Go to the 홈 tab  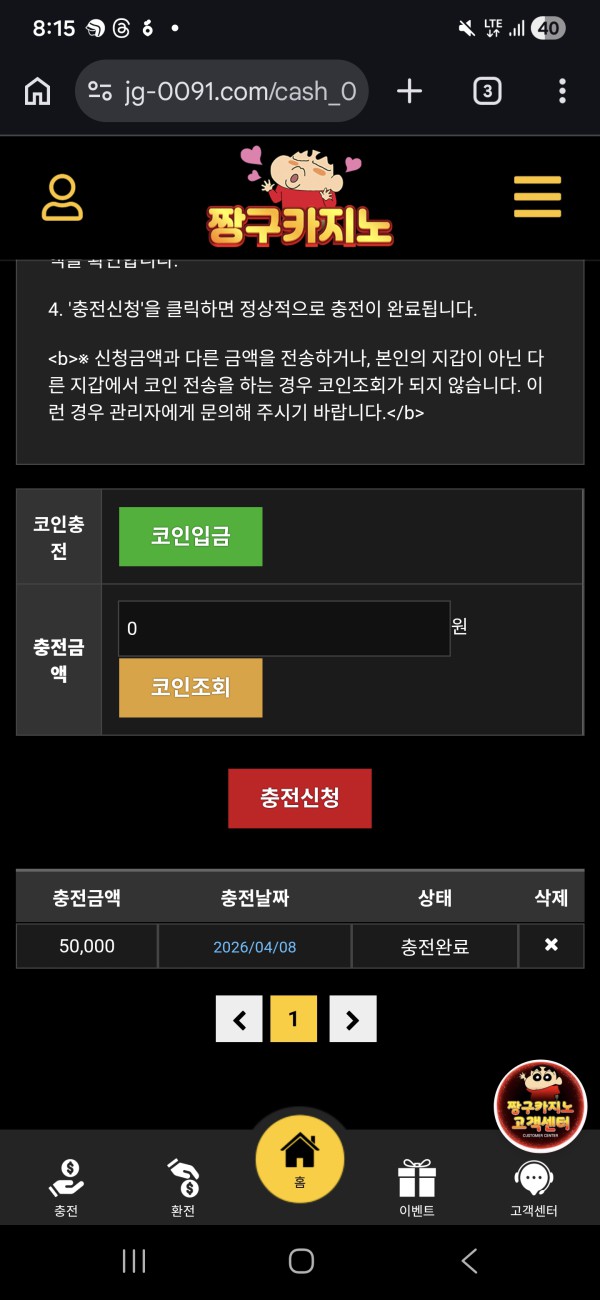[300, 1158]
